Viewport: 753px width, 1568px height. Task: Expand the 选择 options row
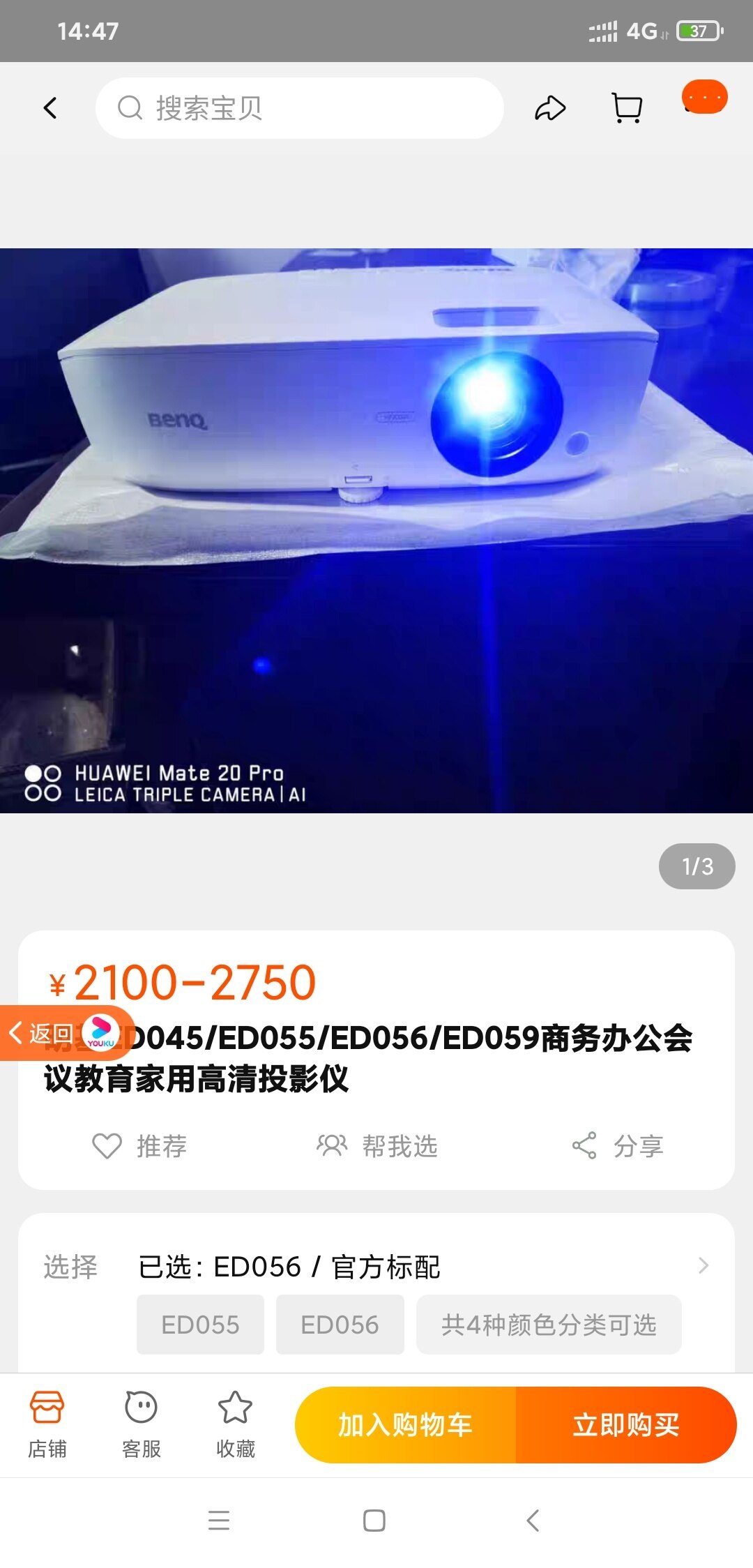pos(703,1265)
